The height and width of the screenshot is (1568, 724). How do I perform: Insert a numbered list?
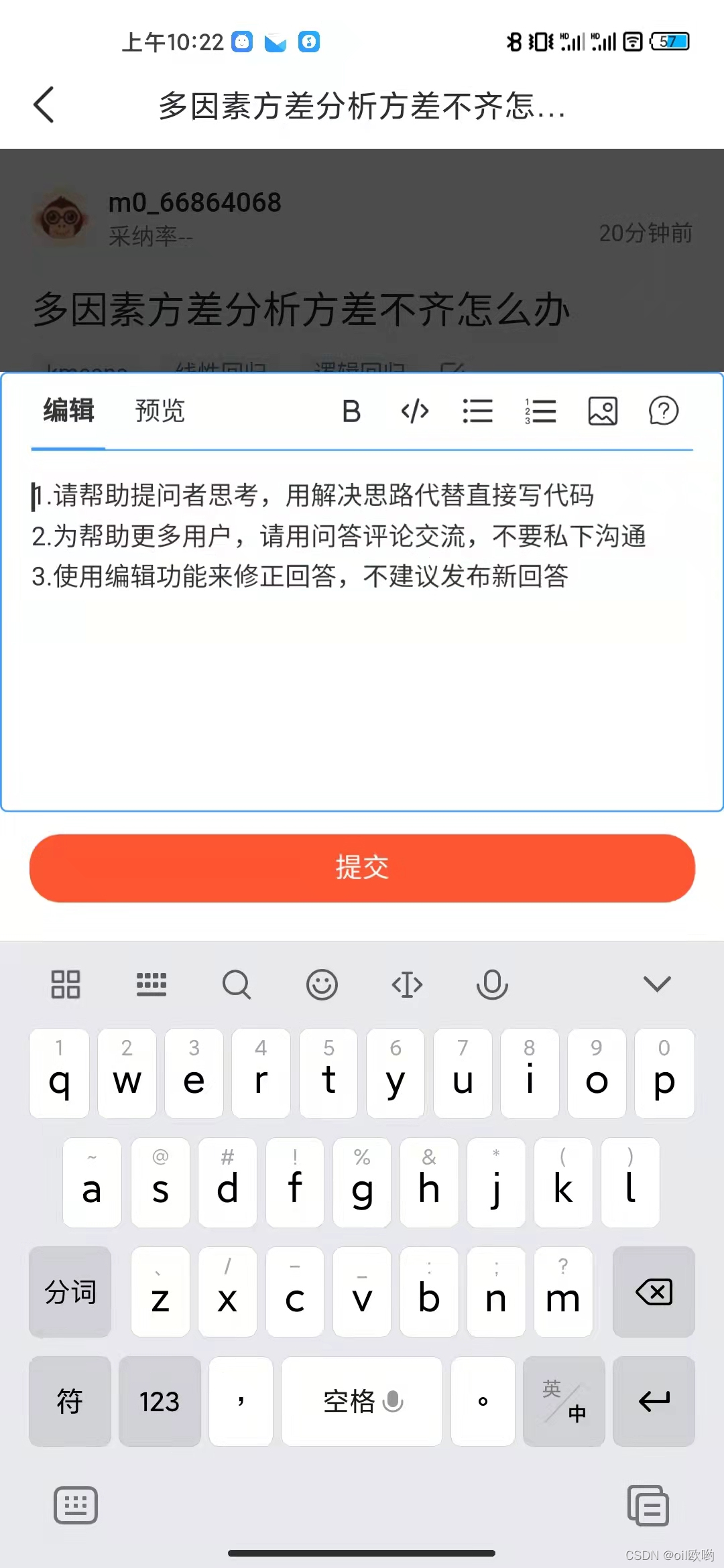pyautogui.click(x=540, y=411)
